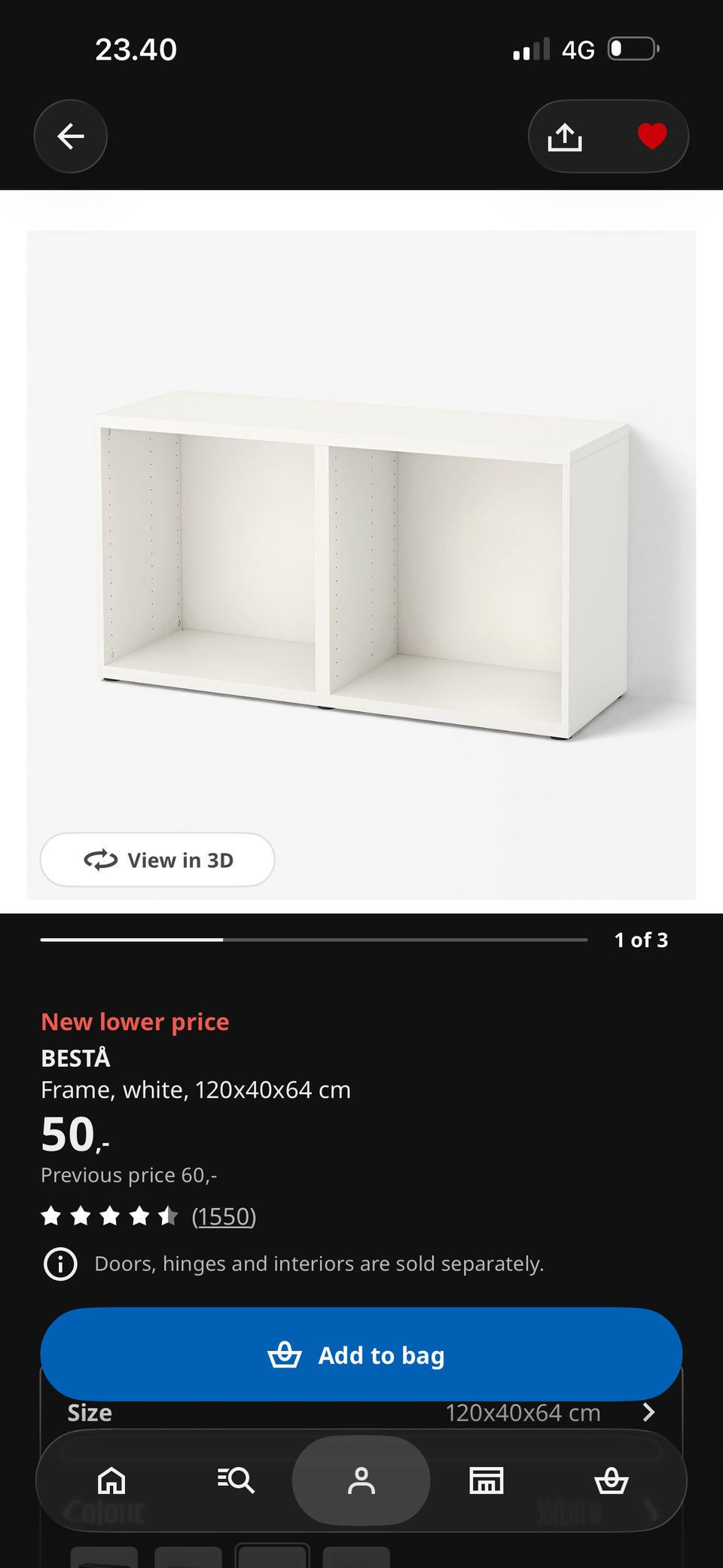Go back using the arrow button
The width and height of the screenshot is (723, 1568).
pos(70,136)
